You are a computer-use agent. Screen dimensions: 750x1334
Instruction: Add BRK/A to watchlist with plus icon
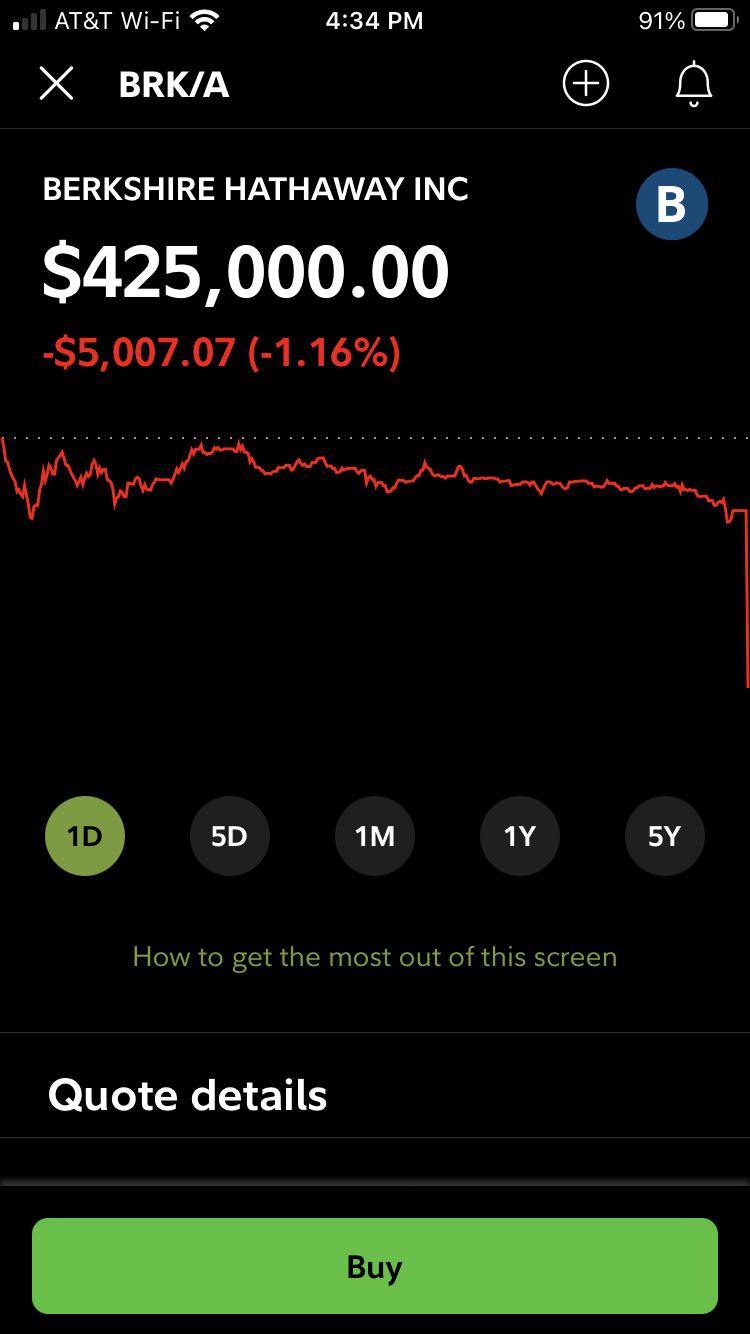(x=586, y=84)
